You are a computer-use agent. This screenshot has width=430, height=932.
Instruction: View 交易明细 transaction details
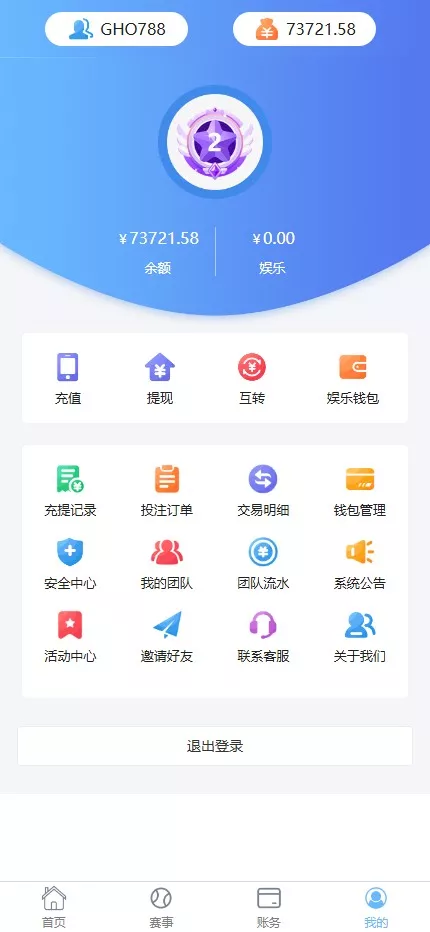[x=263, y=491]
